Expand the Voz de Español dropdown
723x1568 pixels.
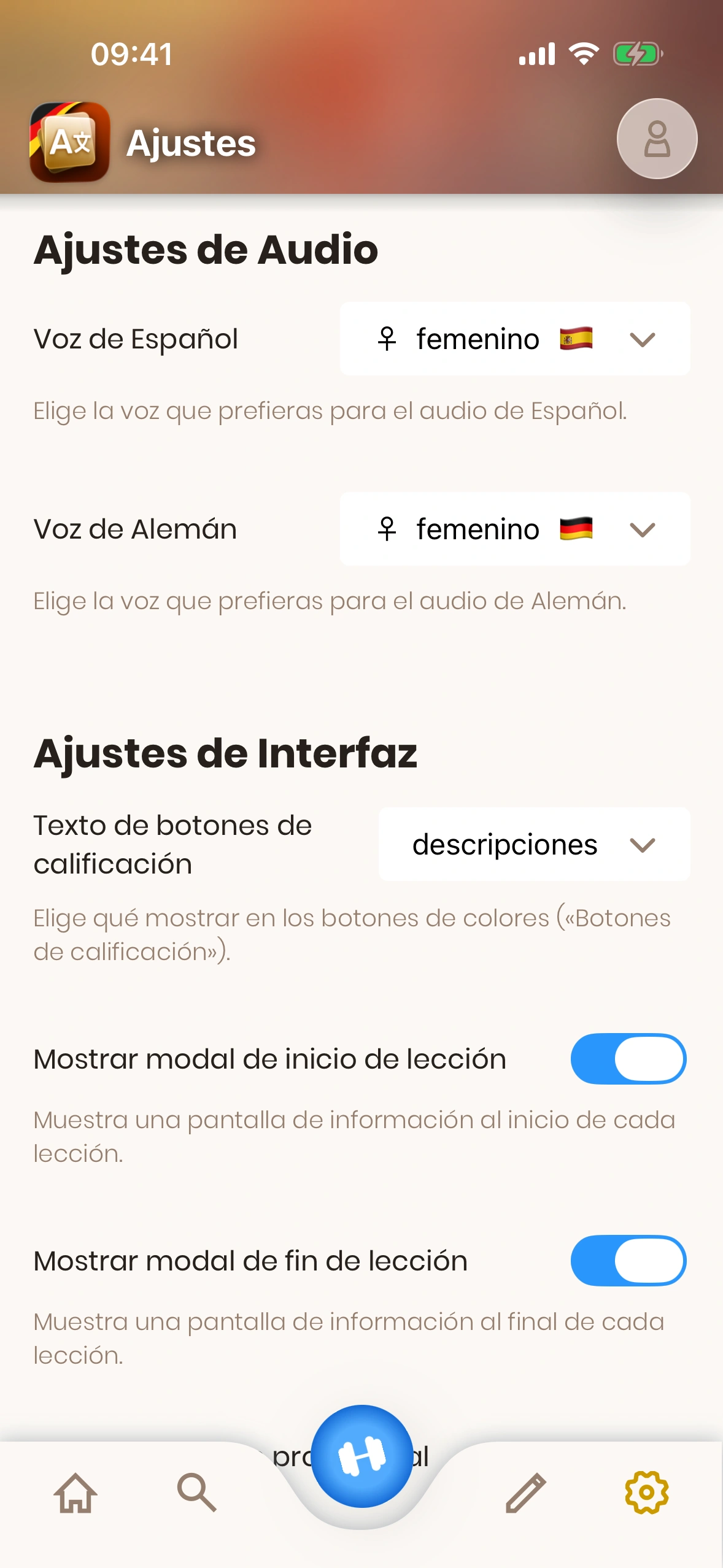(x=514, y=339)
